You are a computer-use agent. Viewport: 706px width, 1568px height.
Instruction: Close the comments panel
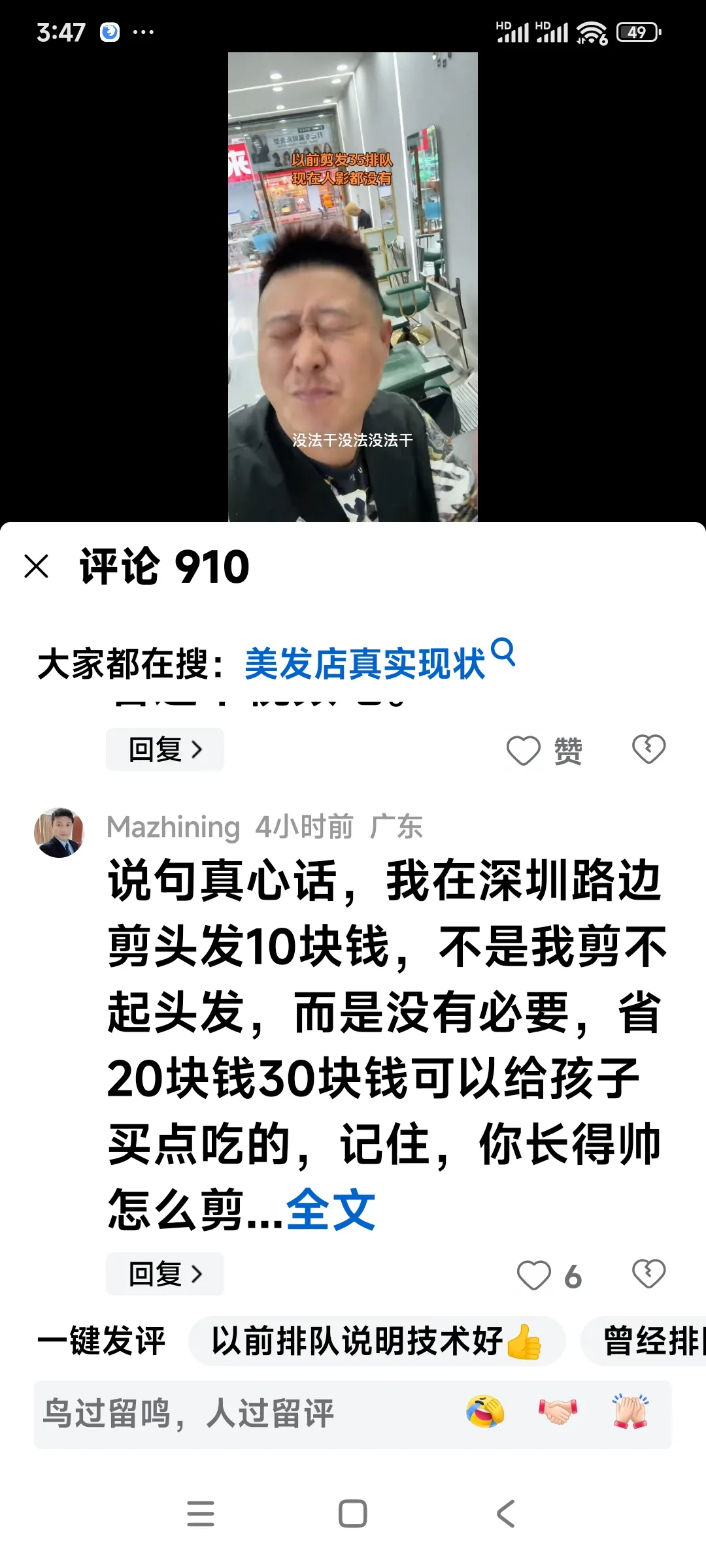37,566
